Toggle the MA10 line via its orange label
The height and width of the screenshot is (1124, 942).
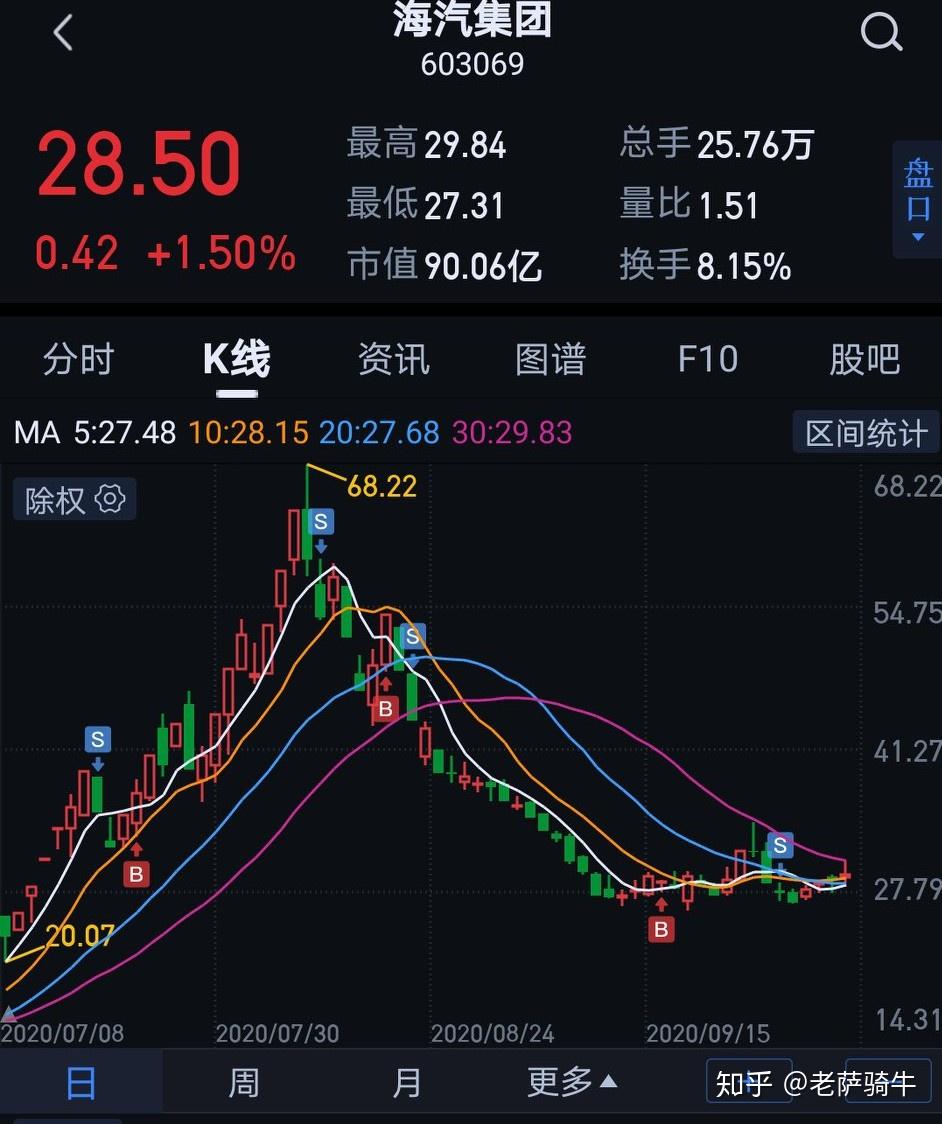pos(248,433)
